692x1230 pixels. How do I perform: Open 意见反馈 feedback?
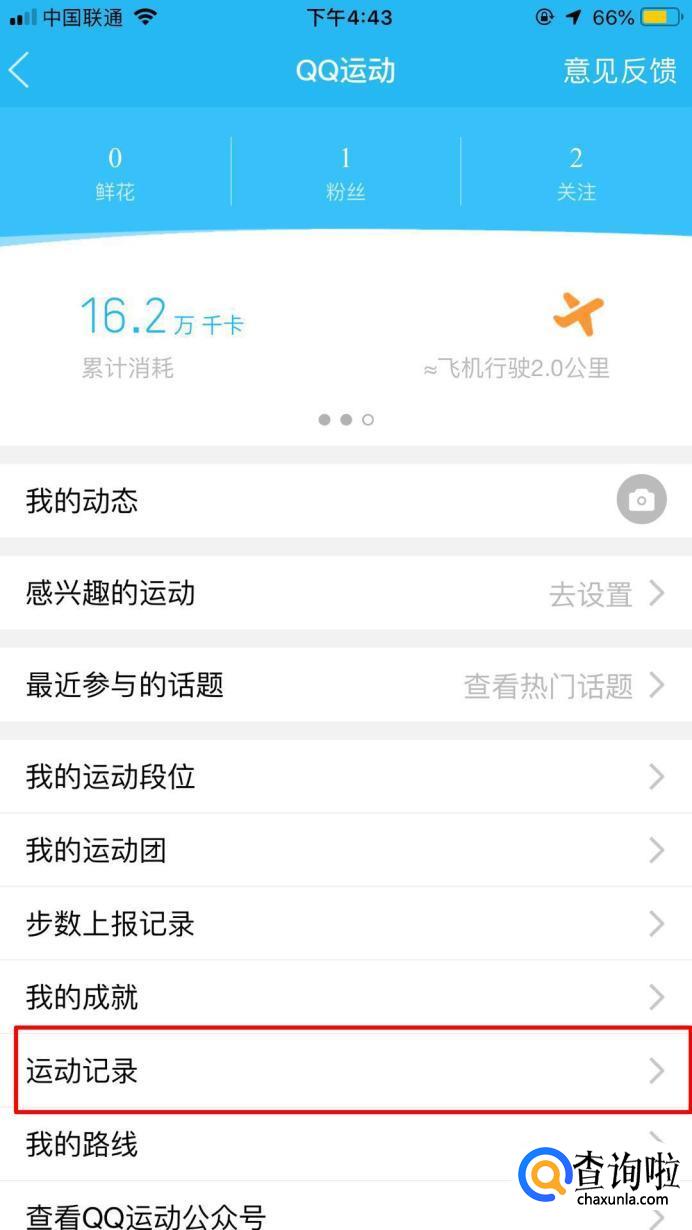click(620, 71)
